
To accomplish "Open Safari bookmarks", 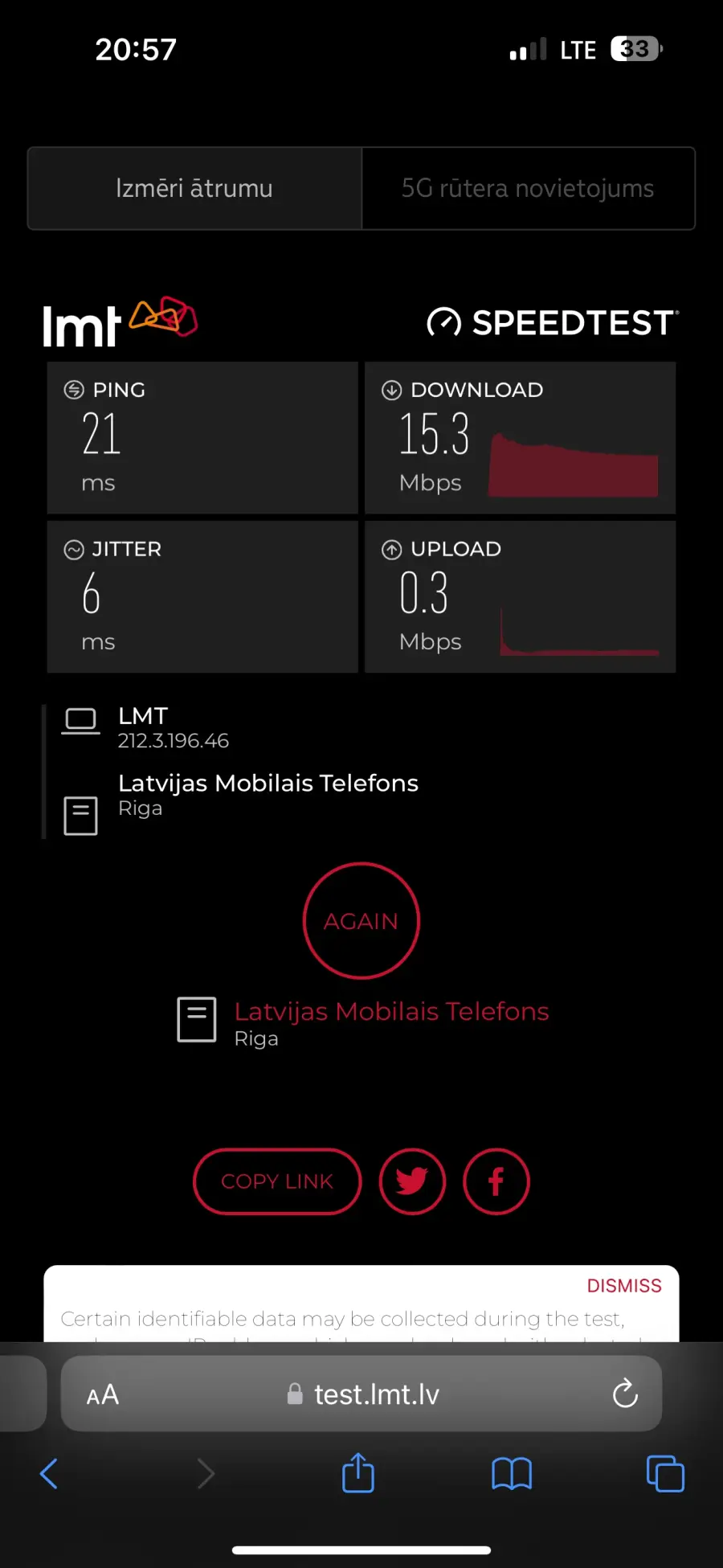I will point(512,1474).
